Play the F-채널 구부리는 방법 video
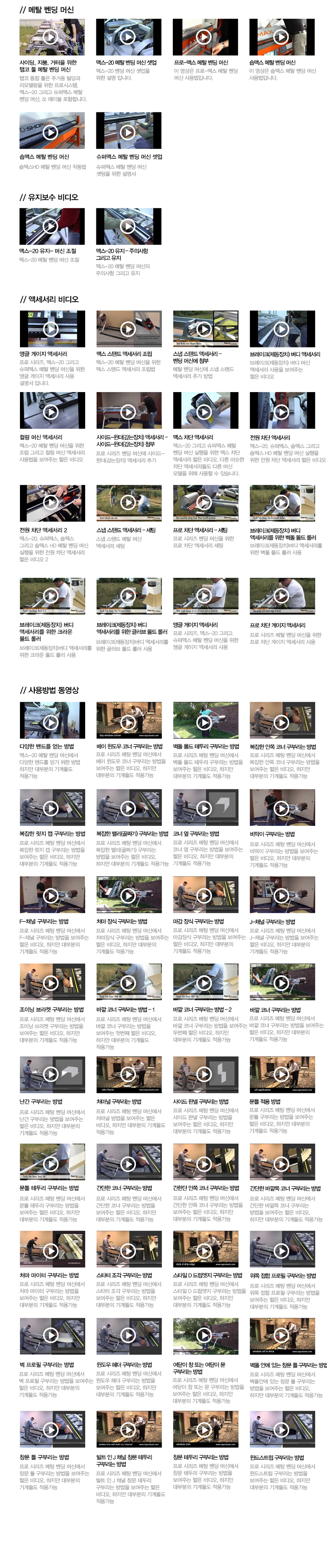The height and width of the screenshot is (1568, 327). pos(52,895)
